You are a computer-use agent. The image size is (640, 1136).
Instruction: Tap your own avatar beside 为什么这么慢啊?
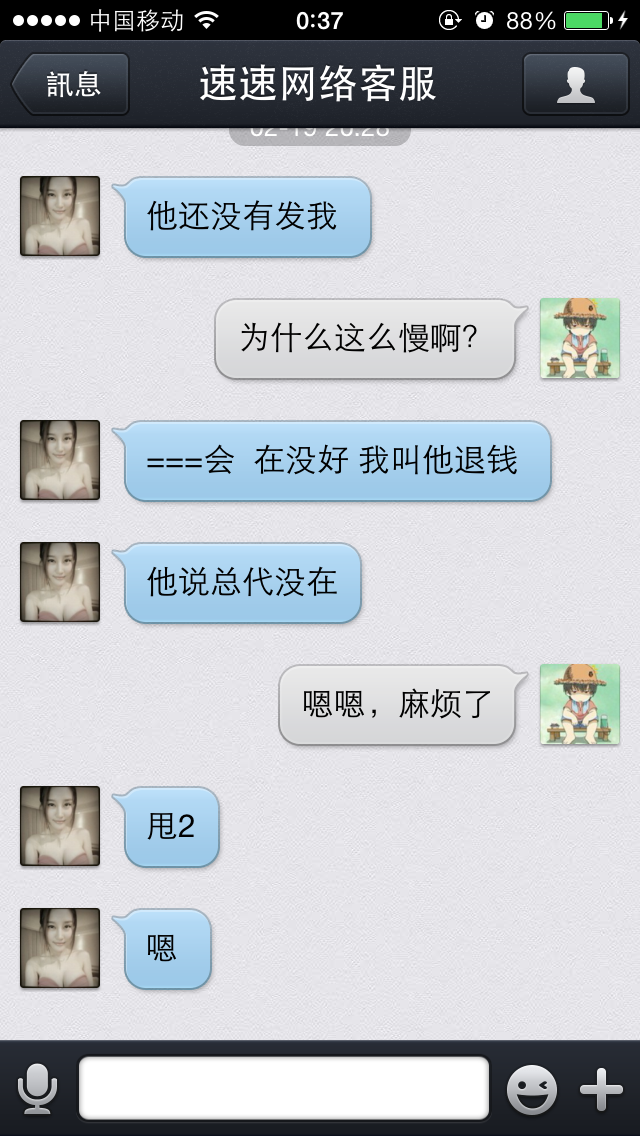580,338
